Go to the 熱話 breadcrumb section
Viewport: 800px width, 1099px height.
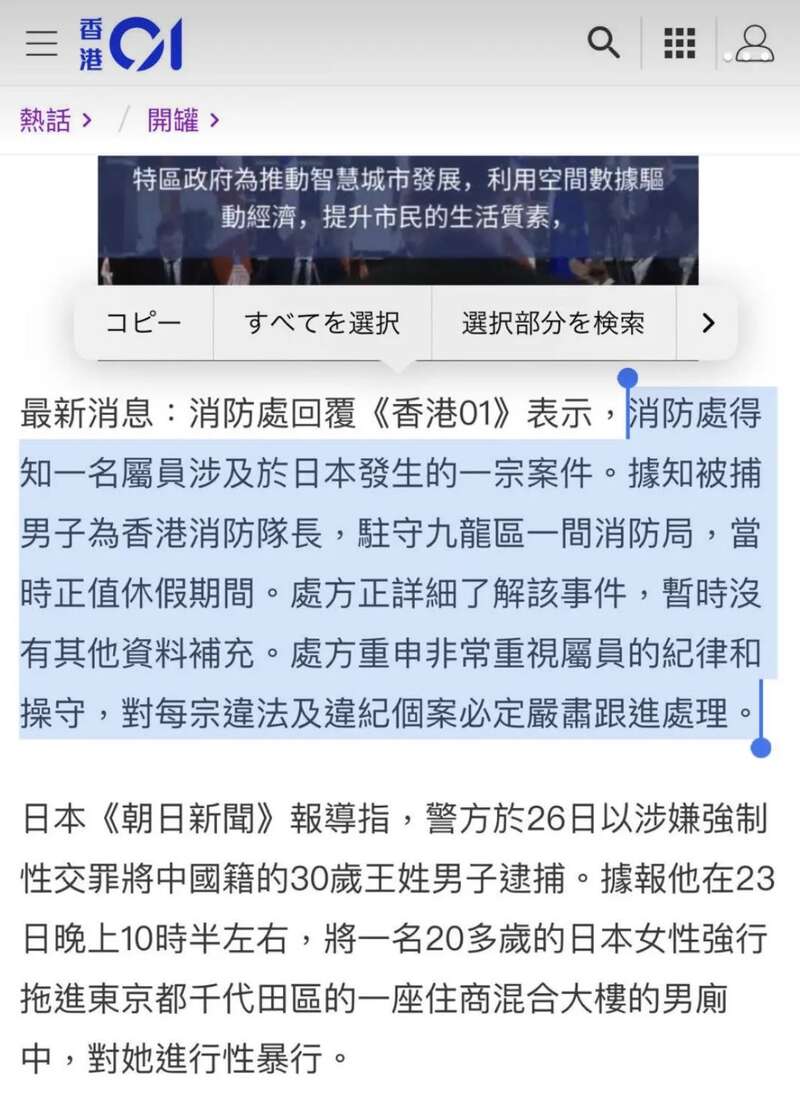(x=55, y=121)
